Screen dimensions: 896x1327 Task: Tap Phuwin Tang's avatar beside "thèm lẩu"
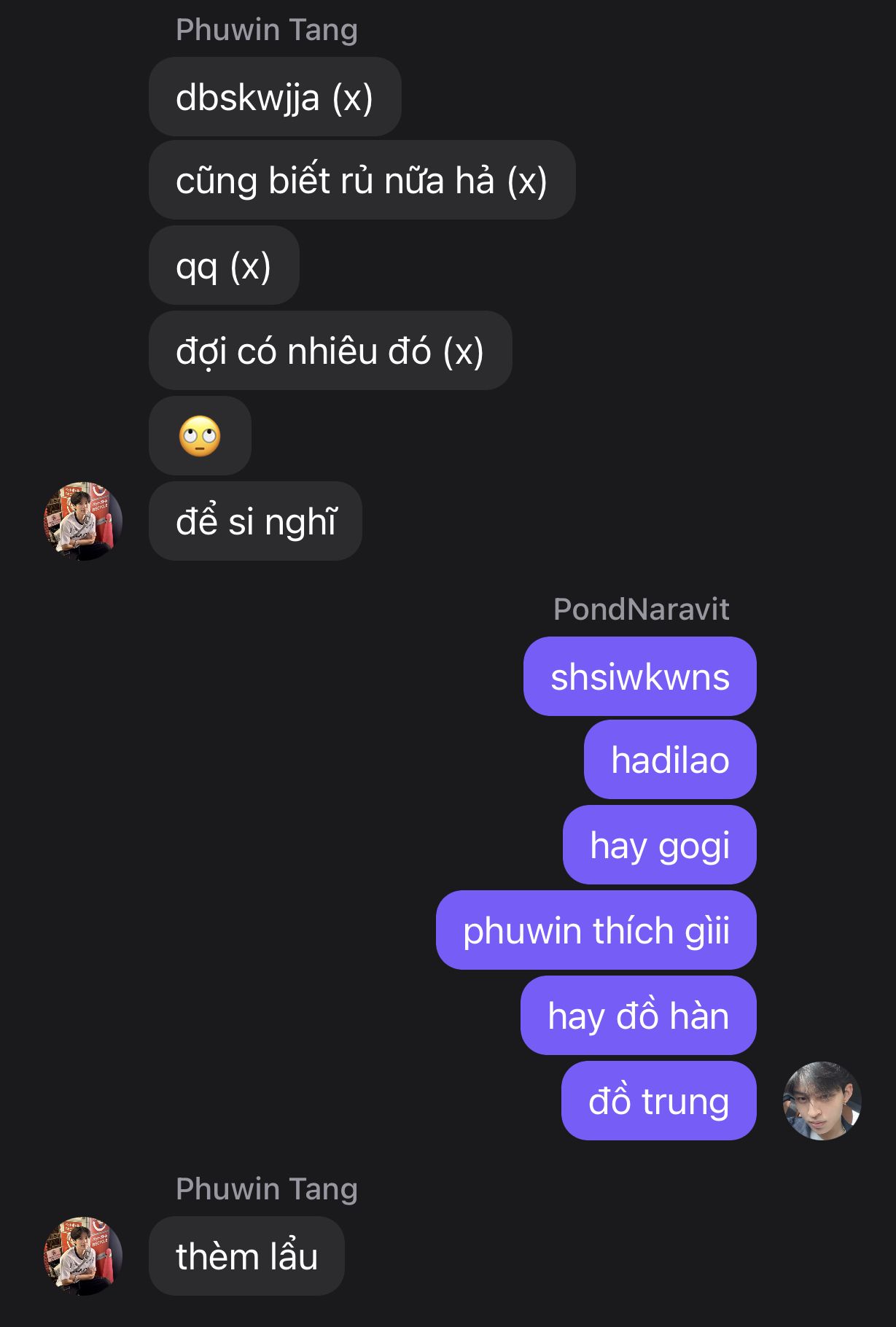pos(83,1256)
